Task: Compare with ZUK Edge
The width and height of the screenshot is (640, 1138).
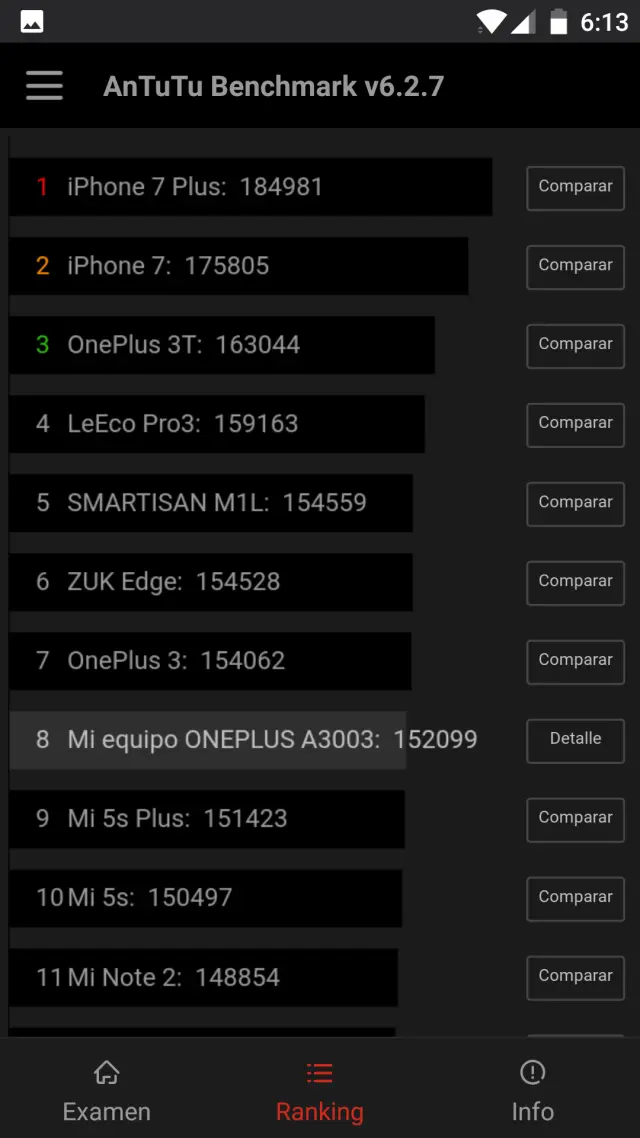Action: click(575, 582)
